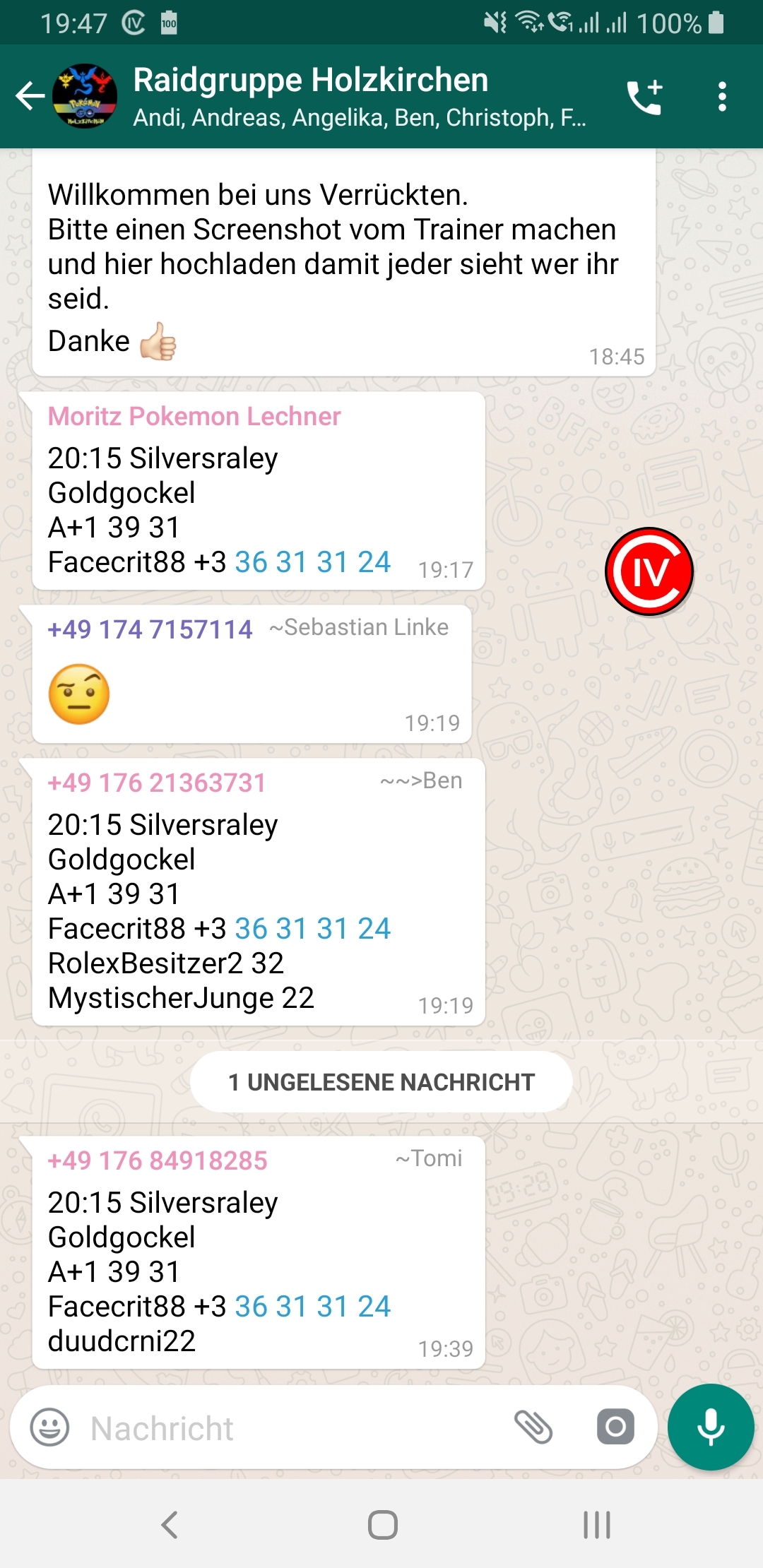Open recent apps from navigation bar
Image resolution: width=763 pixels, height=1568 pixels.
point(597,1525)
